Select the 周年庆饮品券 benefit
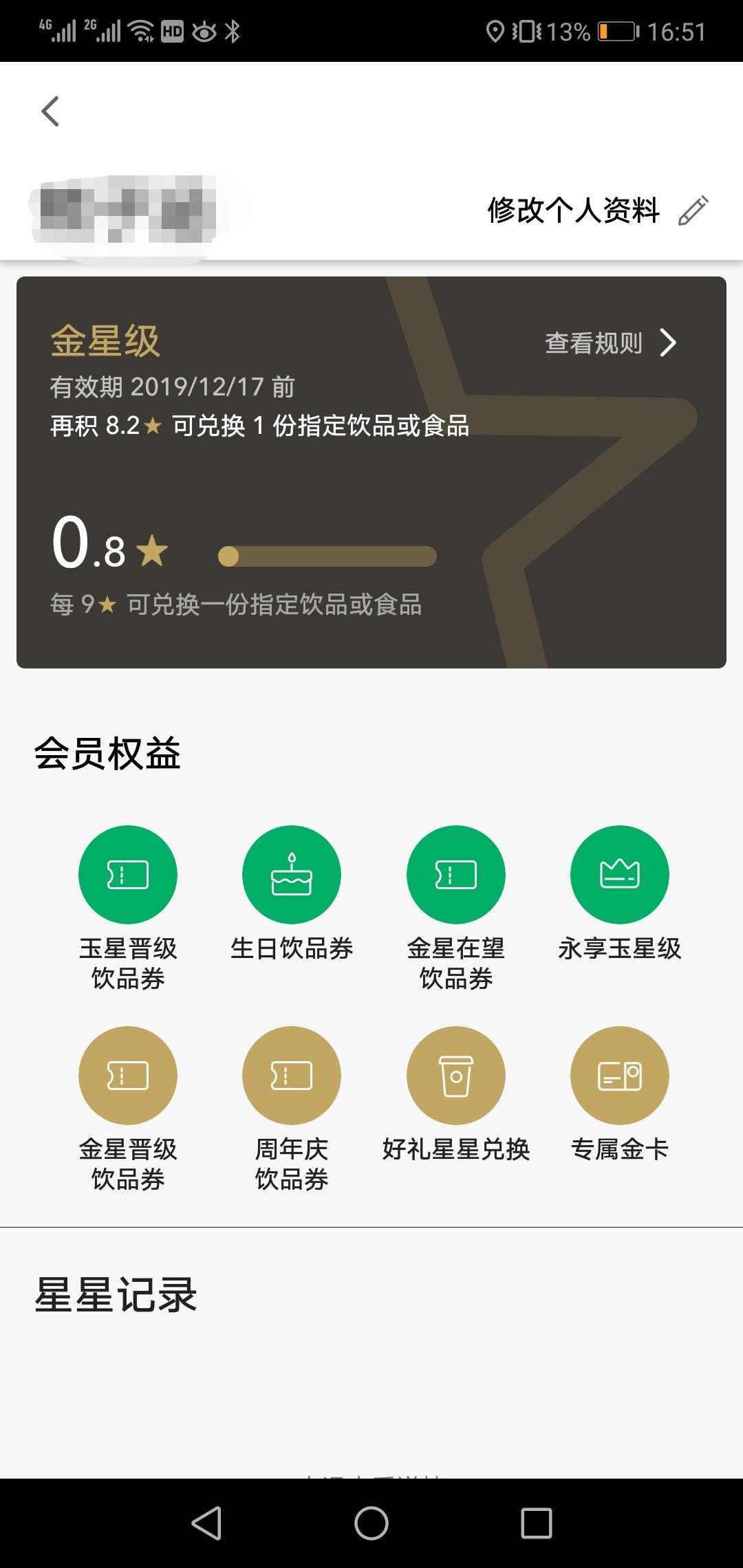This screenshot has height=1568, width=743. pyautogui.click(x=292, y=1076)
